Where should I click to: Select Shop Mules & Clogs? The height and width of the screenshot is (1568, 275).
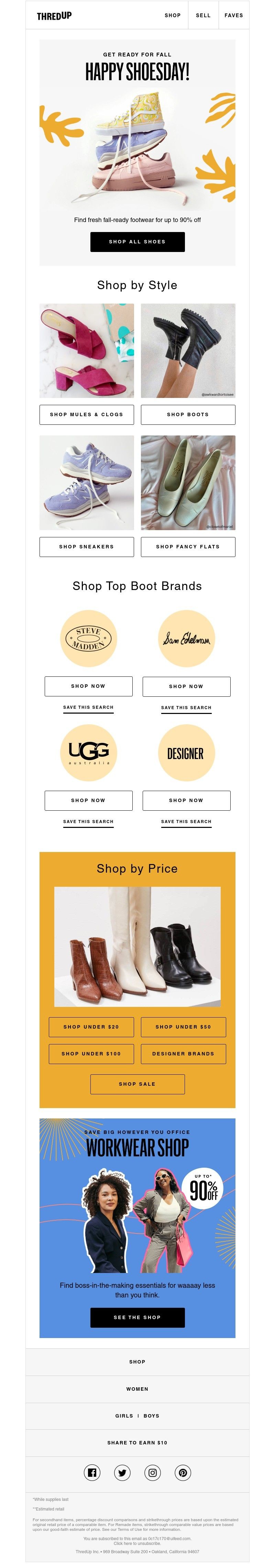pyautogui.click(x=86, y=414)
